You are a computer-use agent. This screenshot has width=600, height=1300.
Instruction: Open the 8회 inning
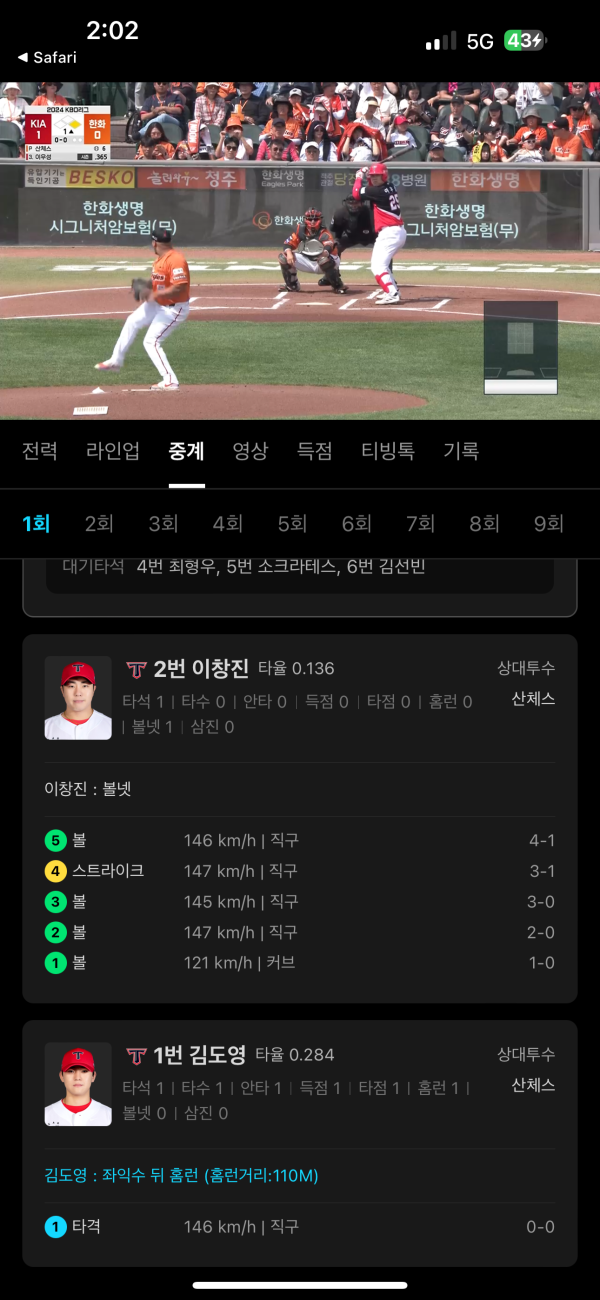point(484,523)
